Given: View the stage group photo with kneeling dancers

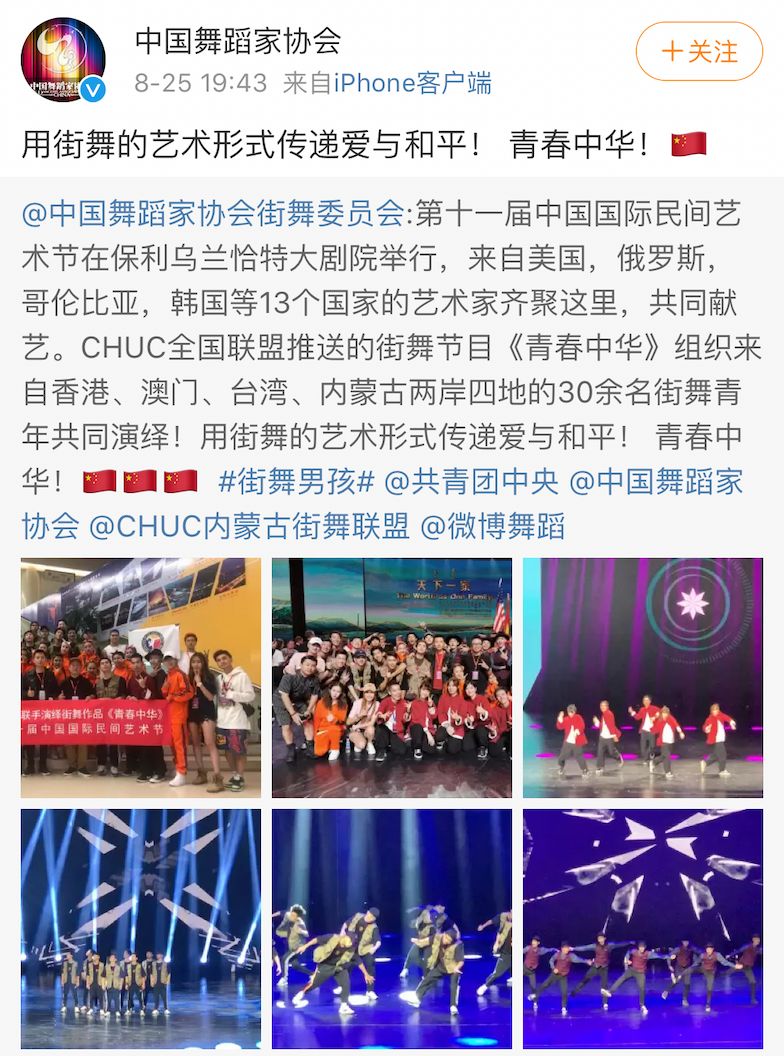Looking at the screenshot, I should point(392,678).
